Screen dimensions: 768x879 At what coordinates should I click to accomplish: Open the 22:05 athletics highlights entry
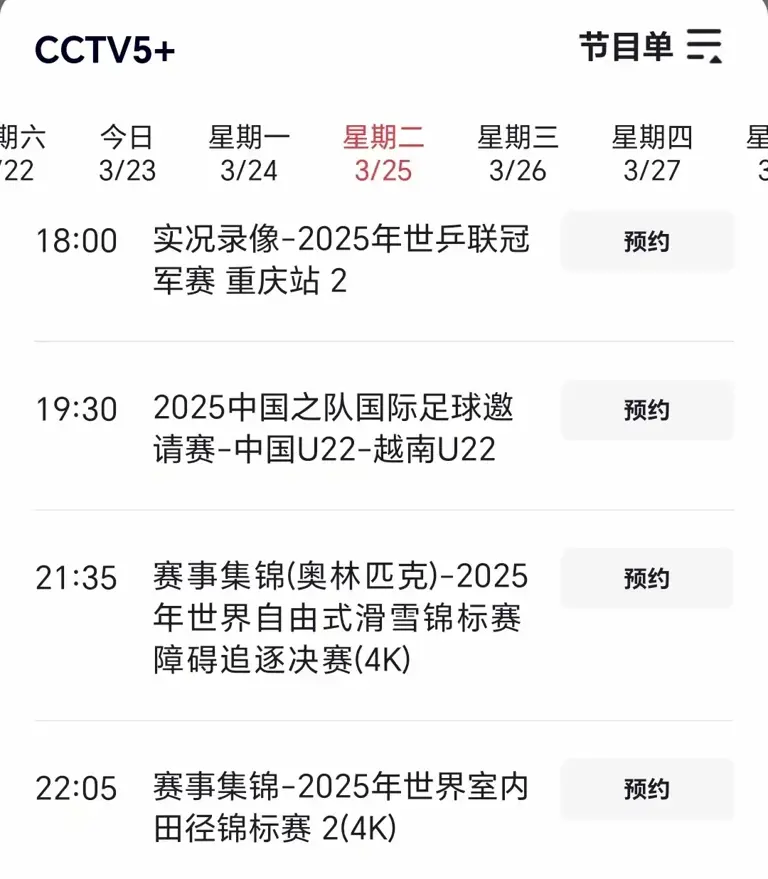340,808
